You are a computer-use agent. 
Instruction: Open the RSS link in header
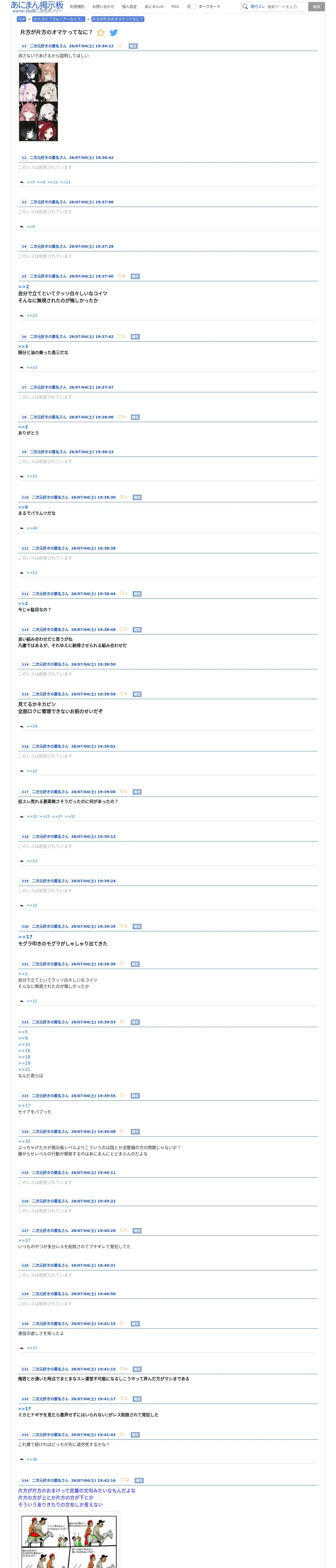tap(175, 7)
